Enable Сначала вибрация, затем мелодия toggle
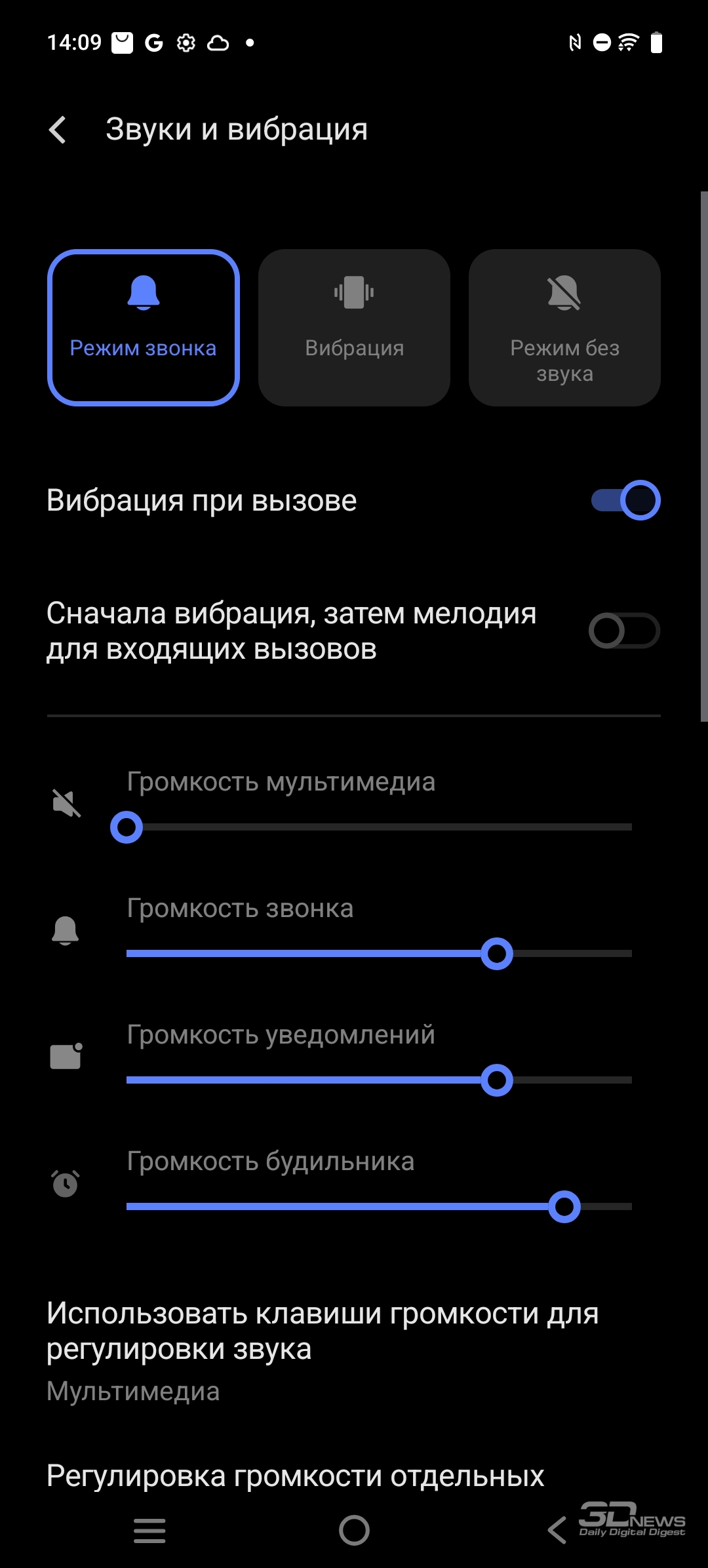708x1568 pixels. click(625, 631)
